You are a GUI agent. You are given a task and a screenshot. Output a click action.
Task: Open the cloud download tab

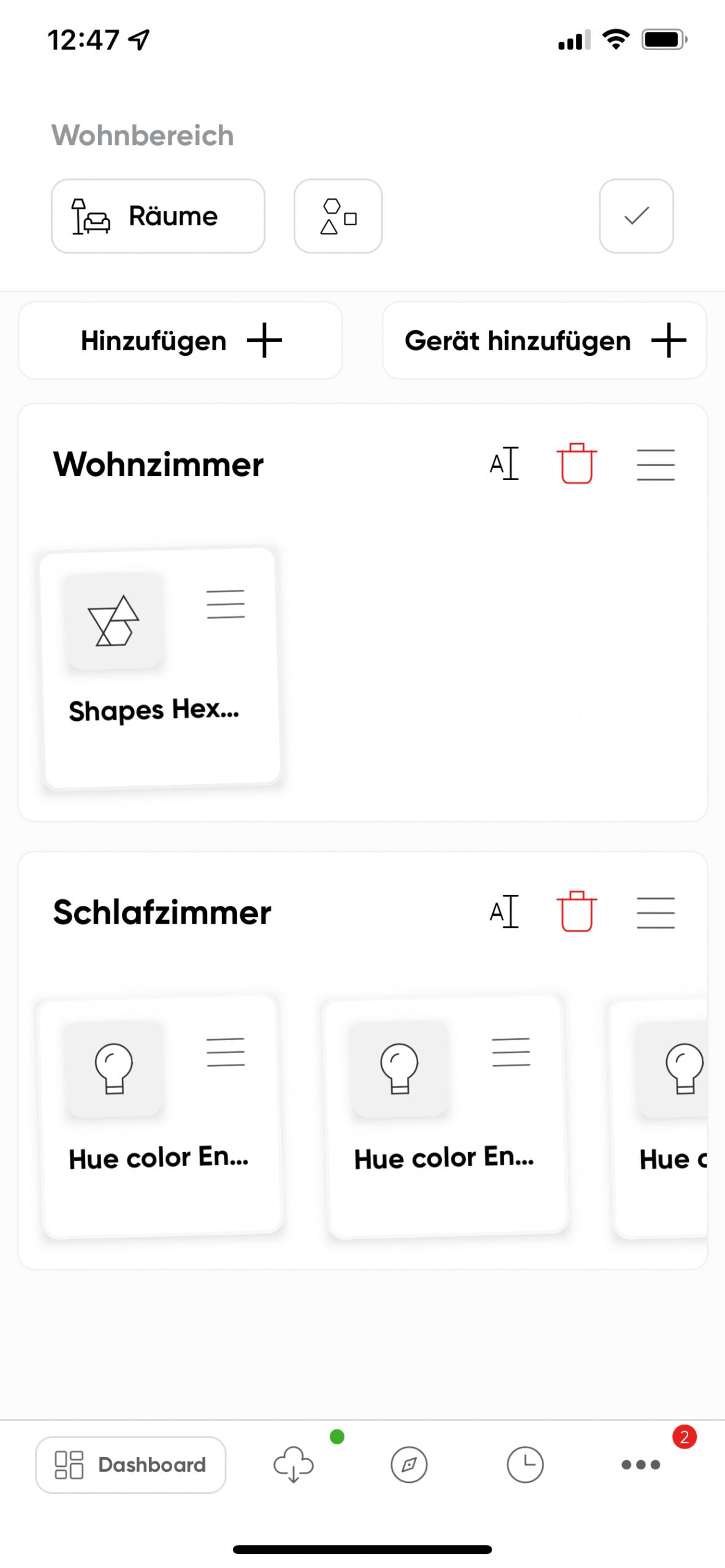coord(293,1464)
